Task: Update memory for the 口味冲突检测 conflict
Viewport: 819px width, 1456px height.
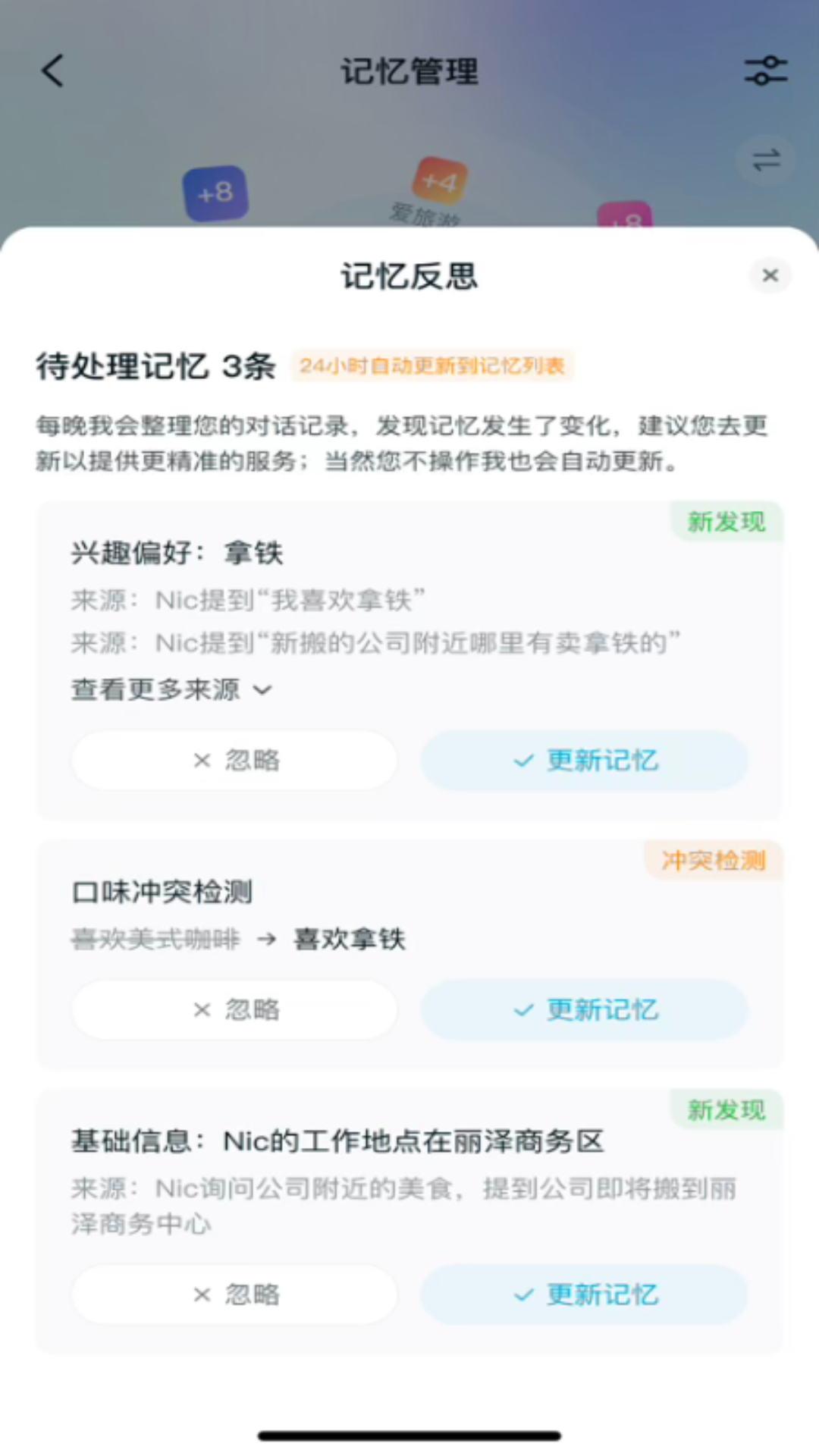Action: point(583,1009)
